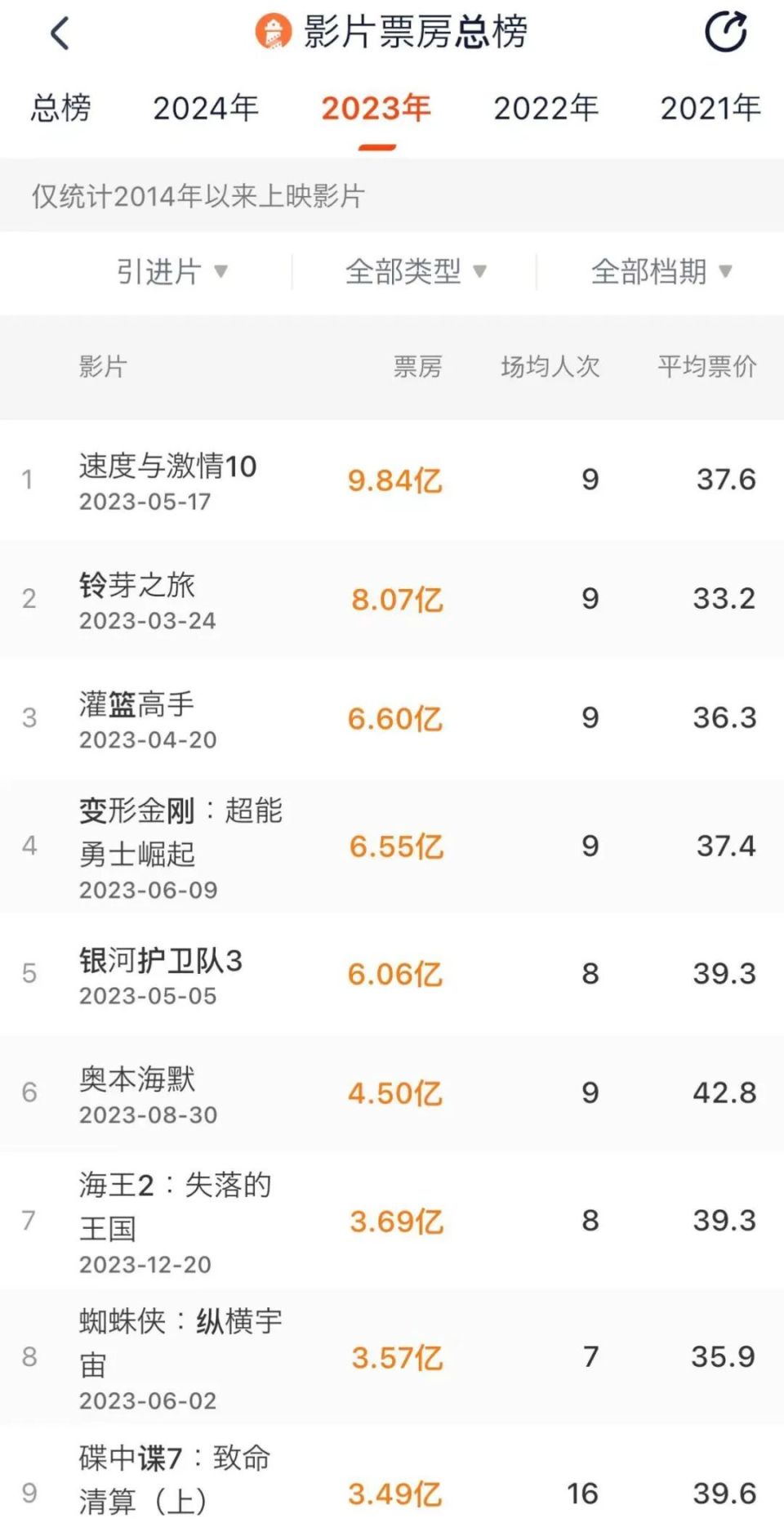This screenshot has width=784, height=1523.
Task: Select the 2022年 tab
Action: click(546, 109)
